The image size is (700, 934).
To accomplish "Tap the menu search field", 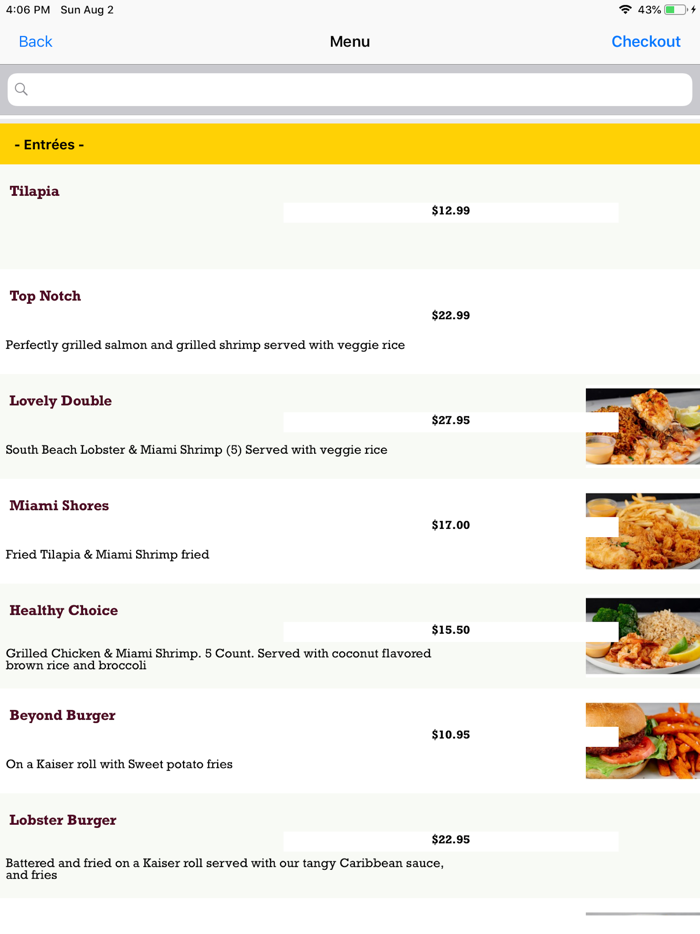I will tap(350, 90).
